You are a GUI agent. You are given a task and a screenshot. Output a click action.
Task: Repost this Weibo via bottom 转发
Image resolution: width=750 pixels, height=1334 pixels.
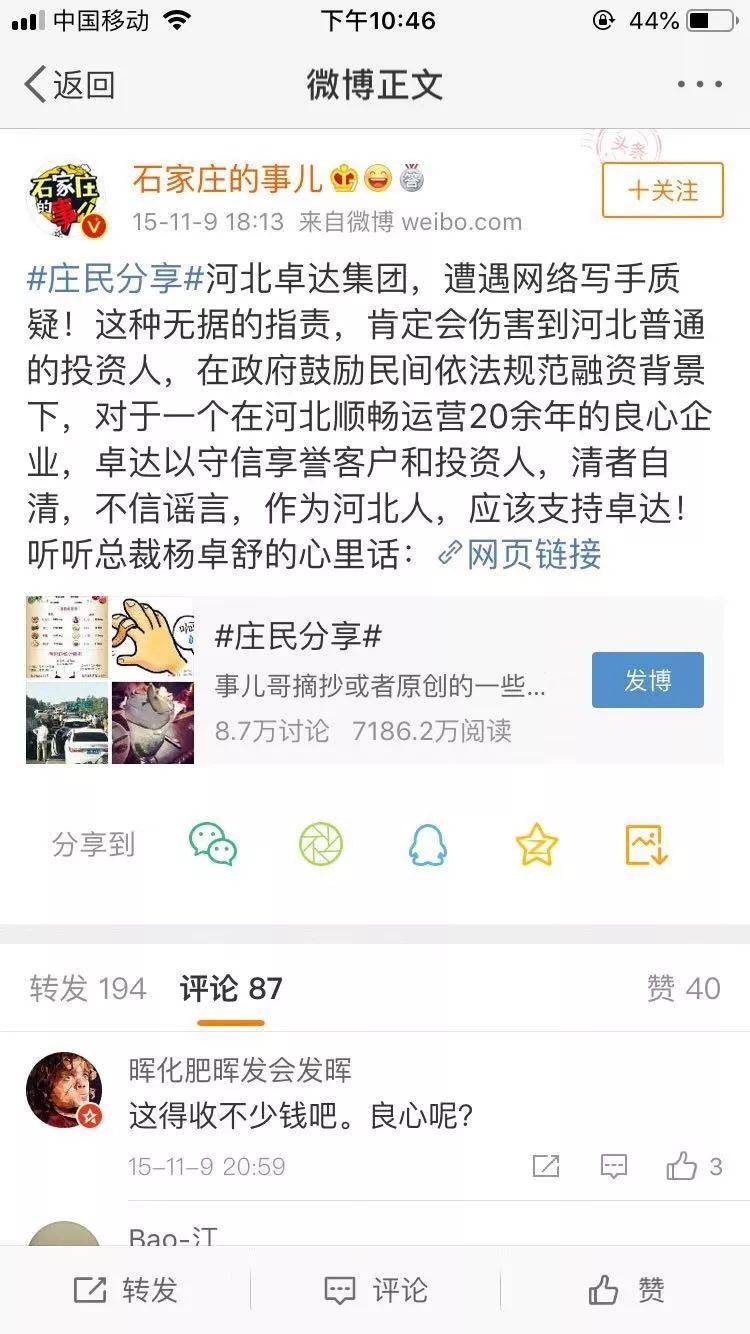(125, 1290)
